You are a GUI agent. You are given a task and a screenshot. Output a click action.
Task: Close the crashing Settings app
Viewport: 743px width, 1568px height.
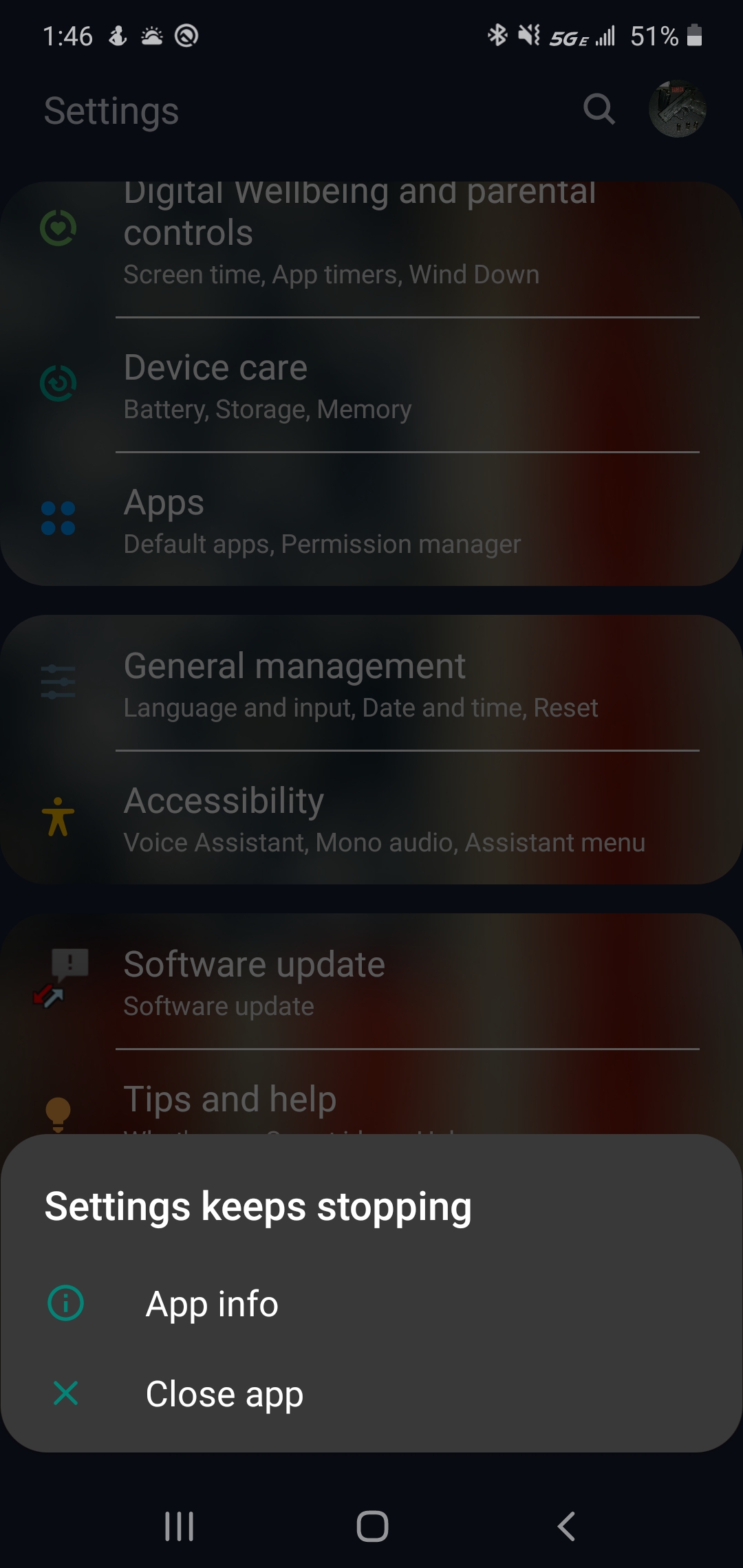[x=224, y=1394]
